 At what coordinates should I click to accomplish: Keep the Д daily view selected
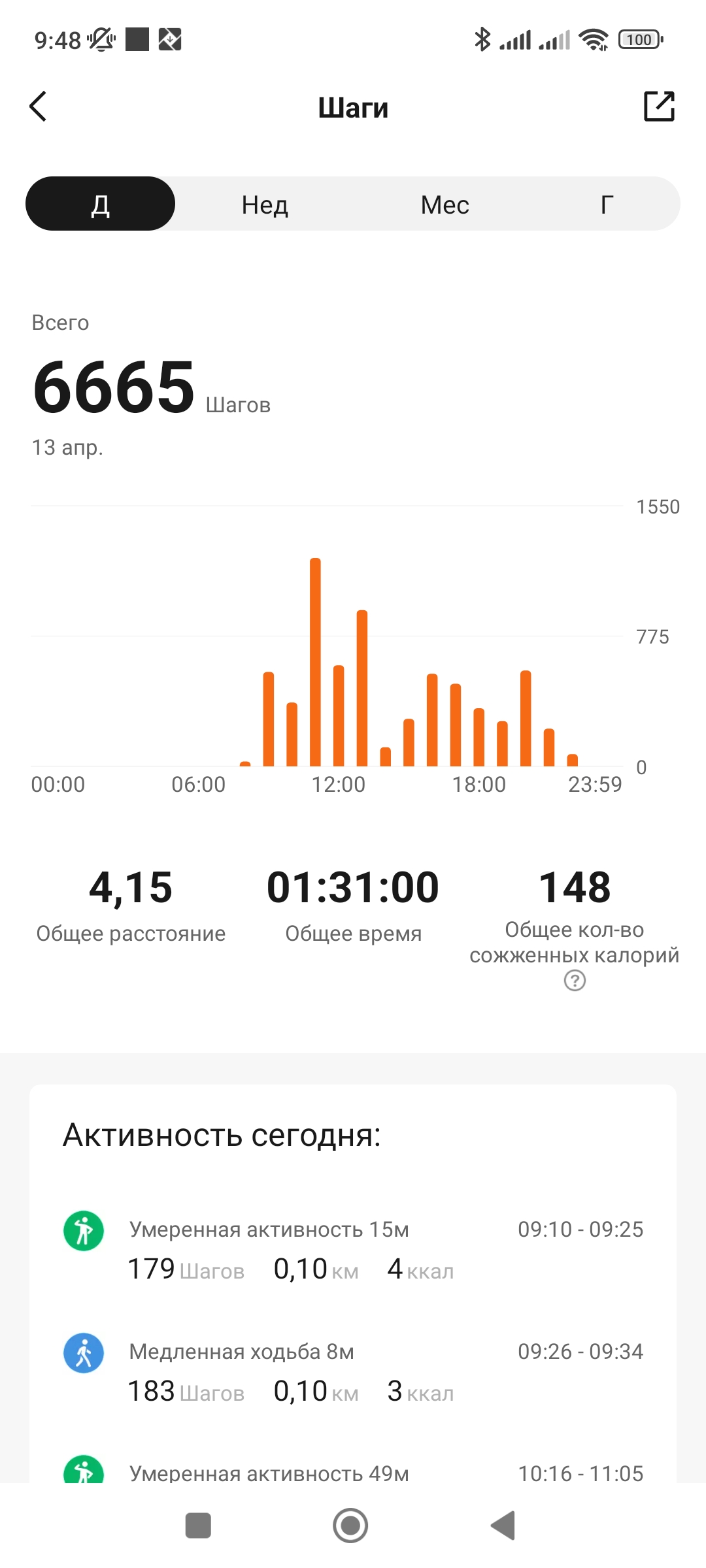[100, 204]
